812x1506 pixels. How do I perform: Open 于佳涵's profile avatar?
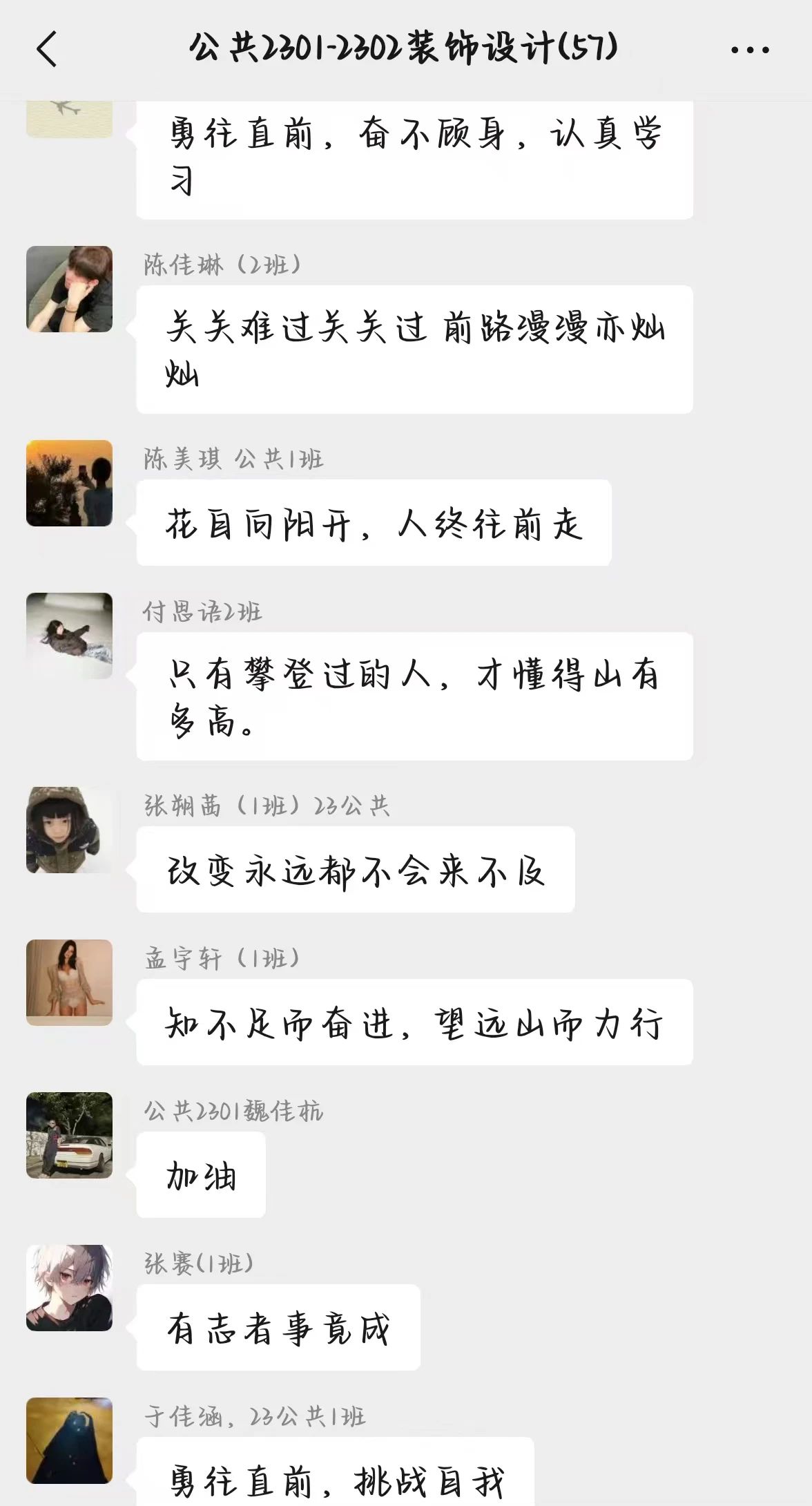point(69,1440)
